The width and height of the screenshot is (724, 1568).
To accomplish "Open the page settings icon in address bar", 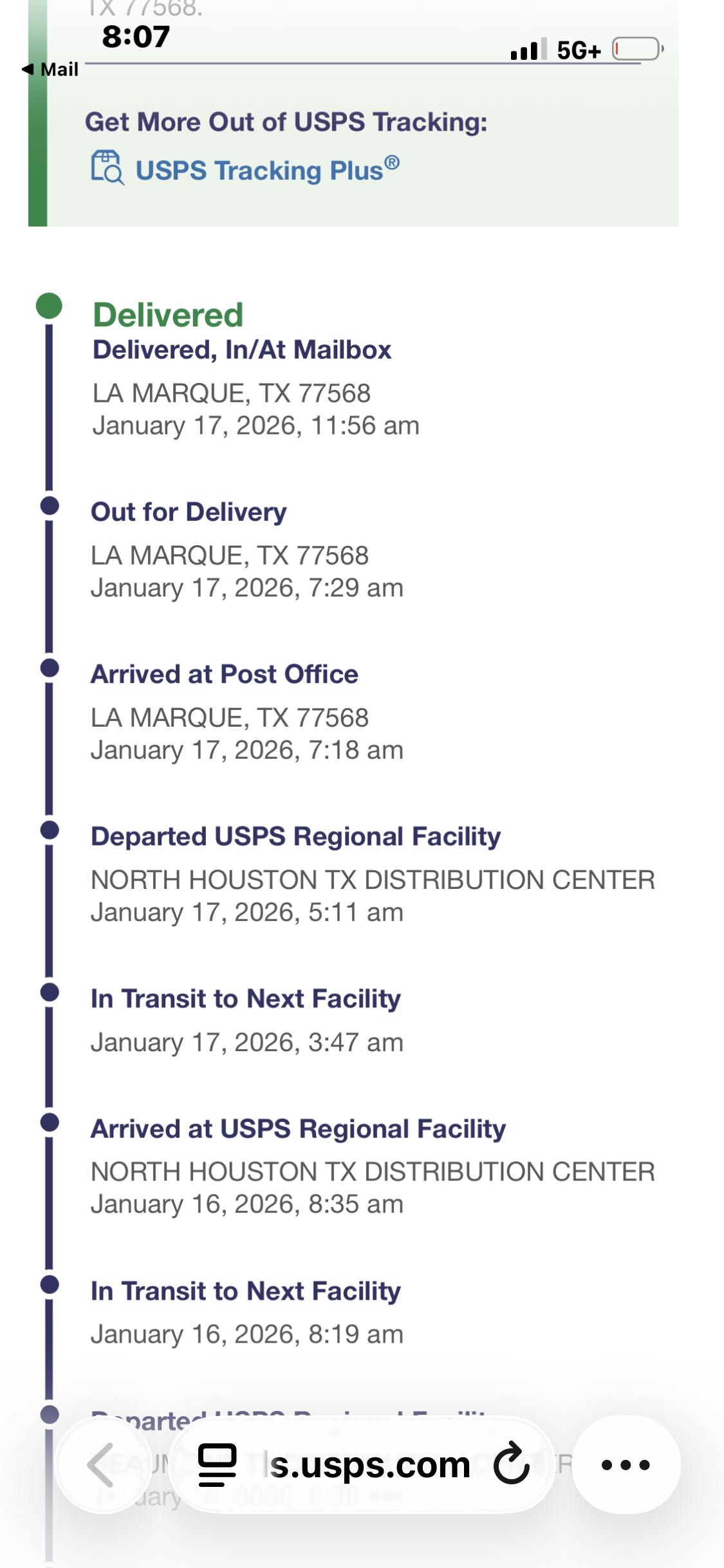I will pyautogui.click(x=218, y=1464).
